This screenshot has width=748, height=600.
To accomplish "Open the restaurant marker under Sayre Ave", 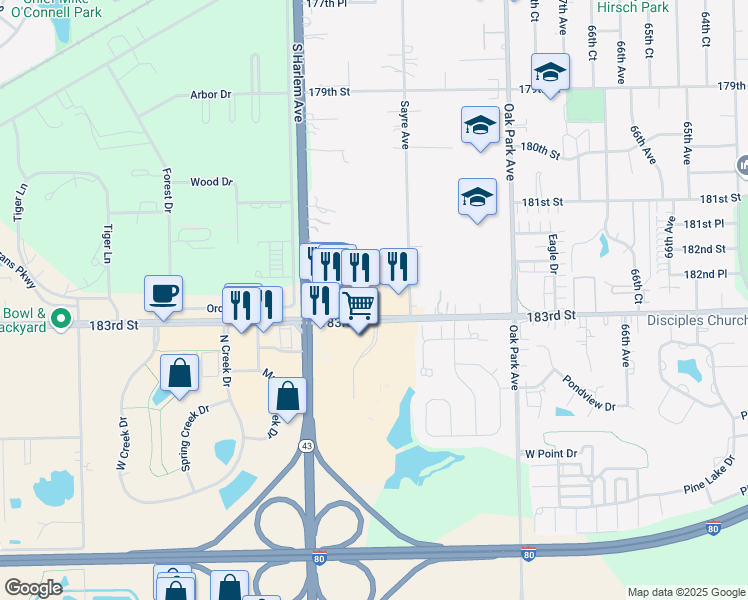I will pos(398,268).
